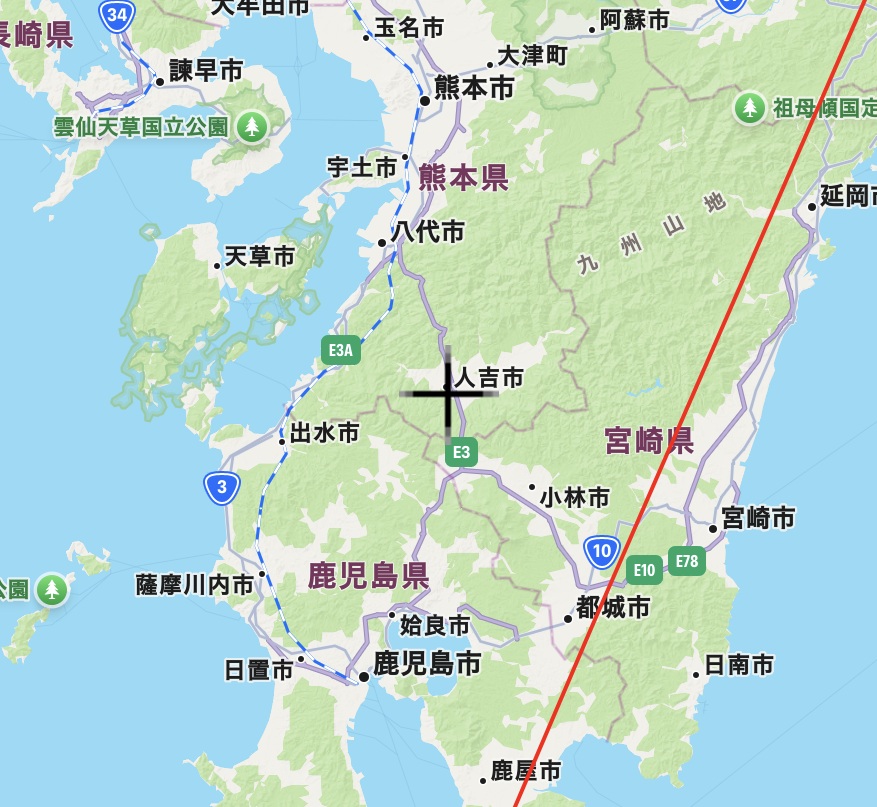Open the 雲仙天草国立公園 park marker
Viewport: 877px width, 807px height.
[254, 126]
